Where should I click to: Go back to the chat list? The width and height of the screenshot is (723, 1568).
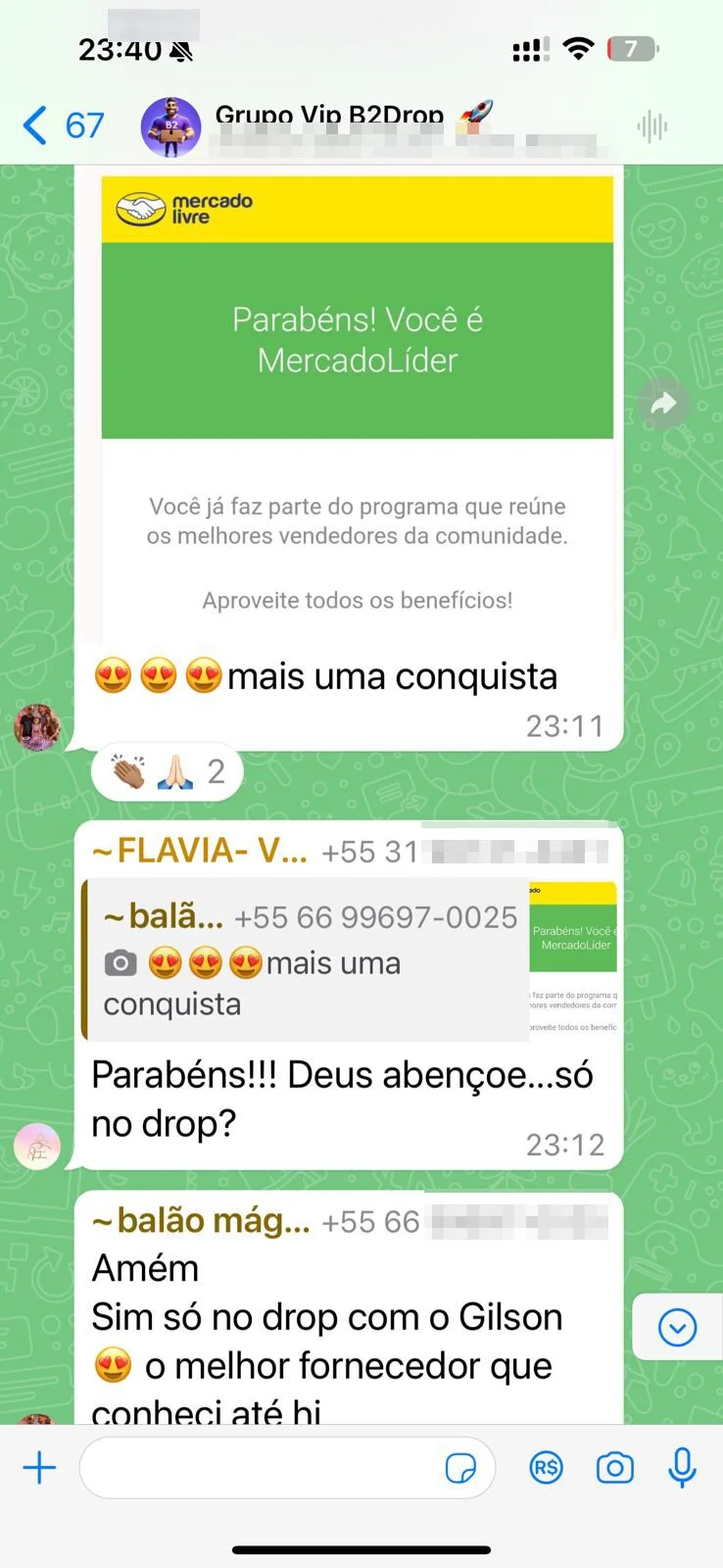tap(37, 125)
